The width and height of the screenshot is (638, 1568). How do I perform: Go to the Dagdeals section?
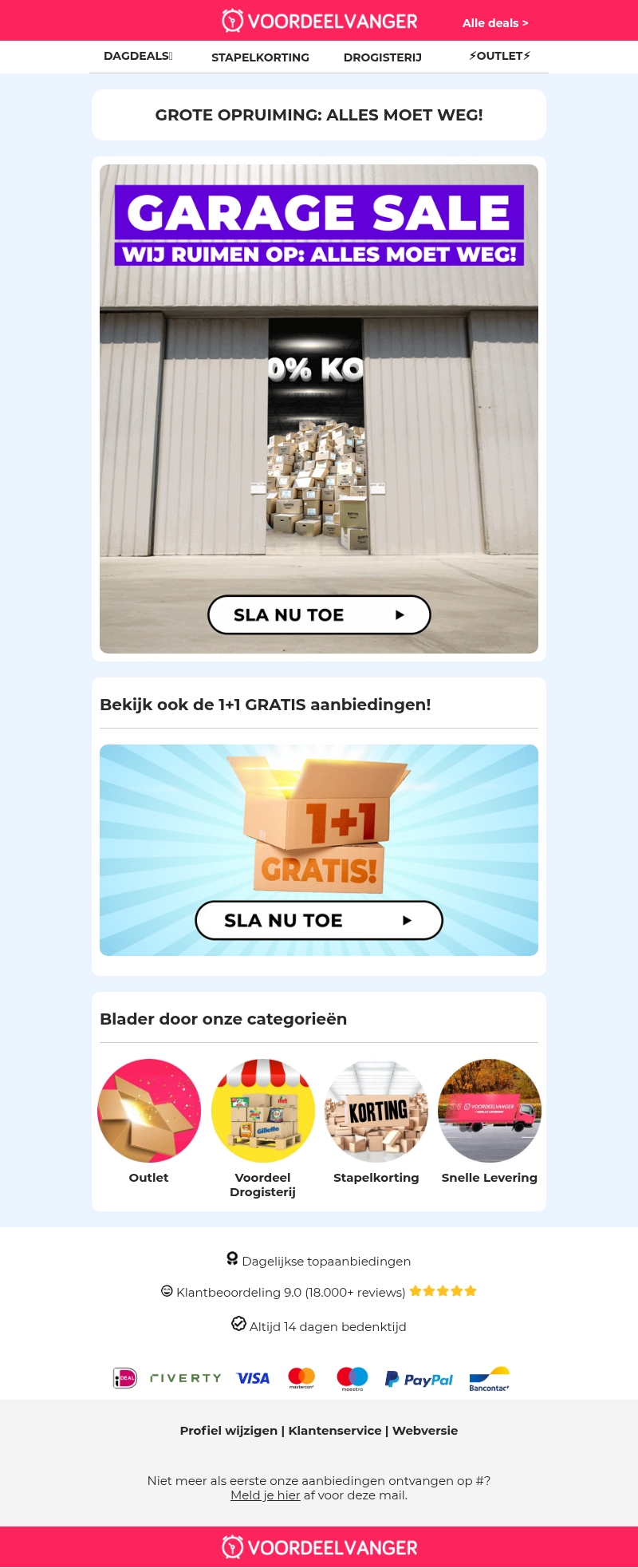[x=138, y=56]
